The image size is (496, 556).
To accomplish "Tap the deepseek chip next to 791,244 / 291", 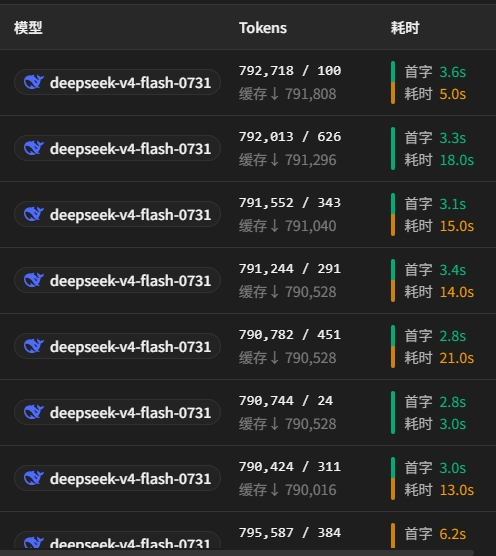I will pos(117,280).
